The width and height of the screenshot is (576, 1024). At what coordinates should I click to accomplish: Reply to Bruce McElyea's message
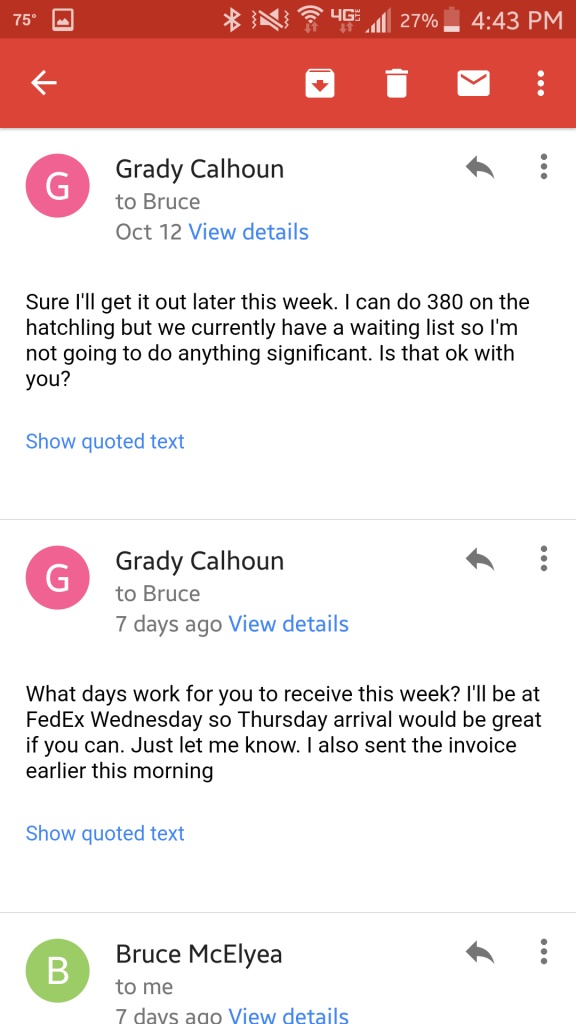pyautogui.click(x=480, y=953)
